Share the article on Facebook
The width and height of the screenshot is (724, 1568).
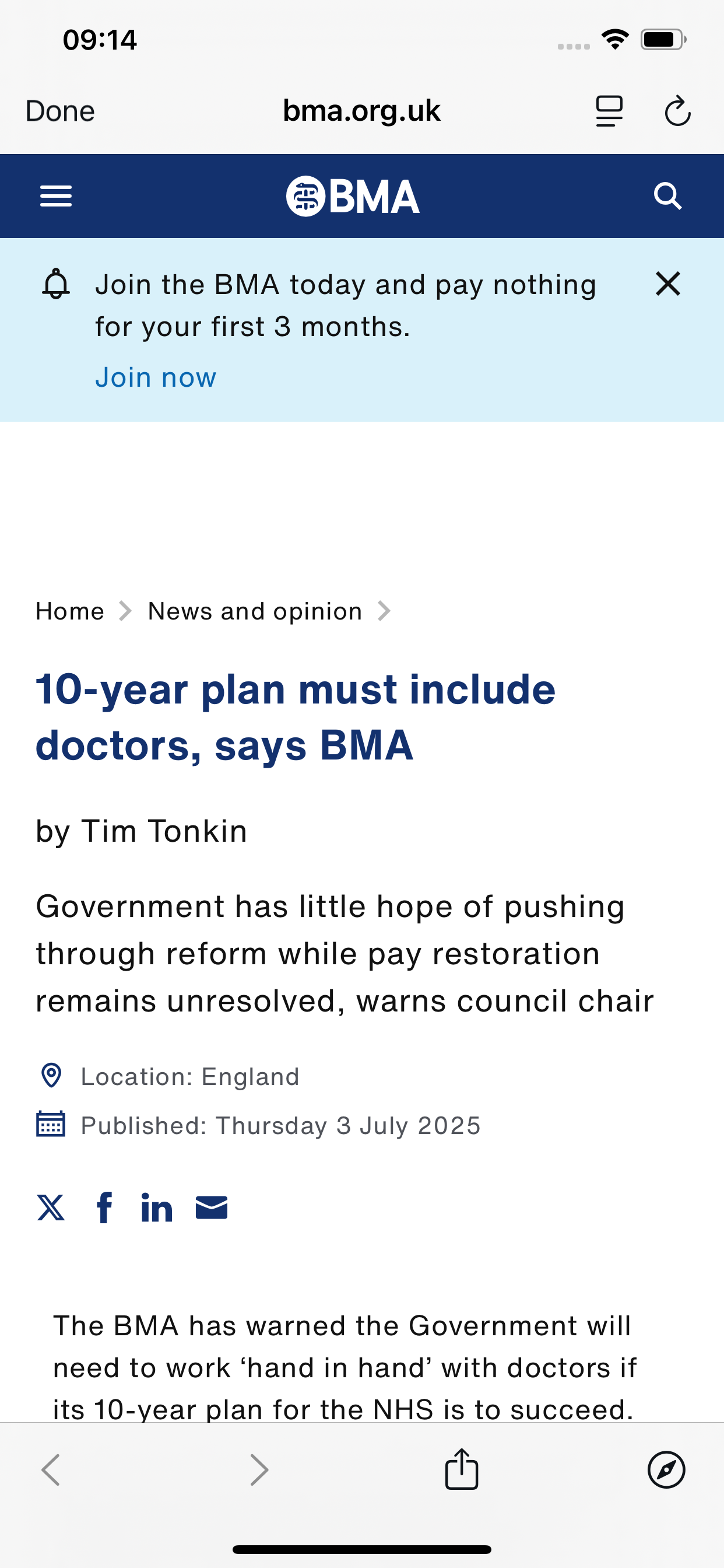pos(105,1207)
